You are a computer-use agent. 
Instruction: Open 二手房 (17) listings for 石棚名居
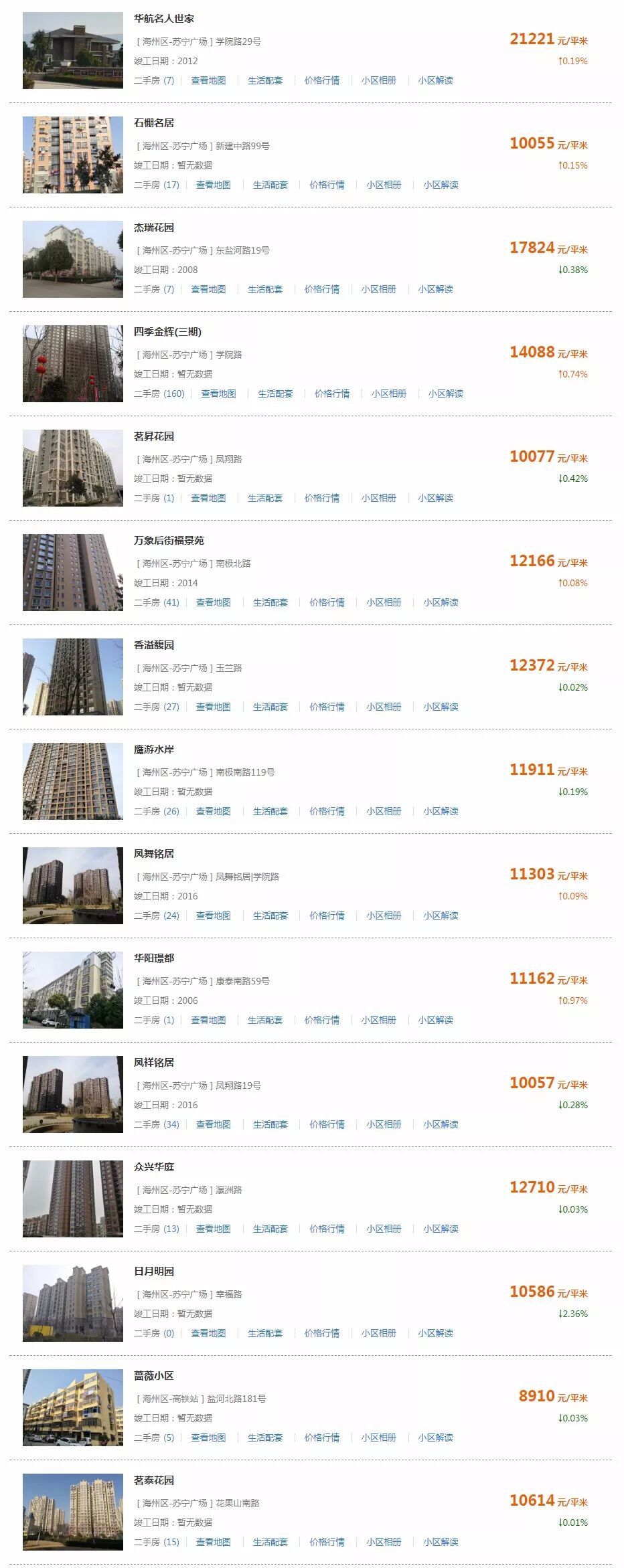click(x=157, y=185)
